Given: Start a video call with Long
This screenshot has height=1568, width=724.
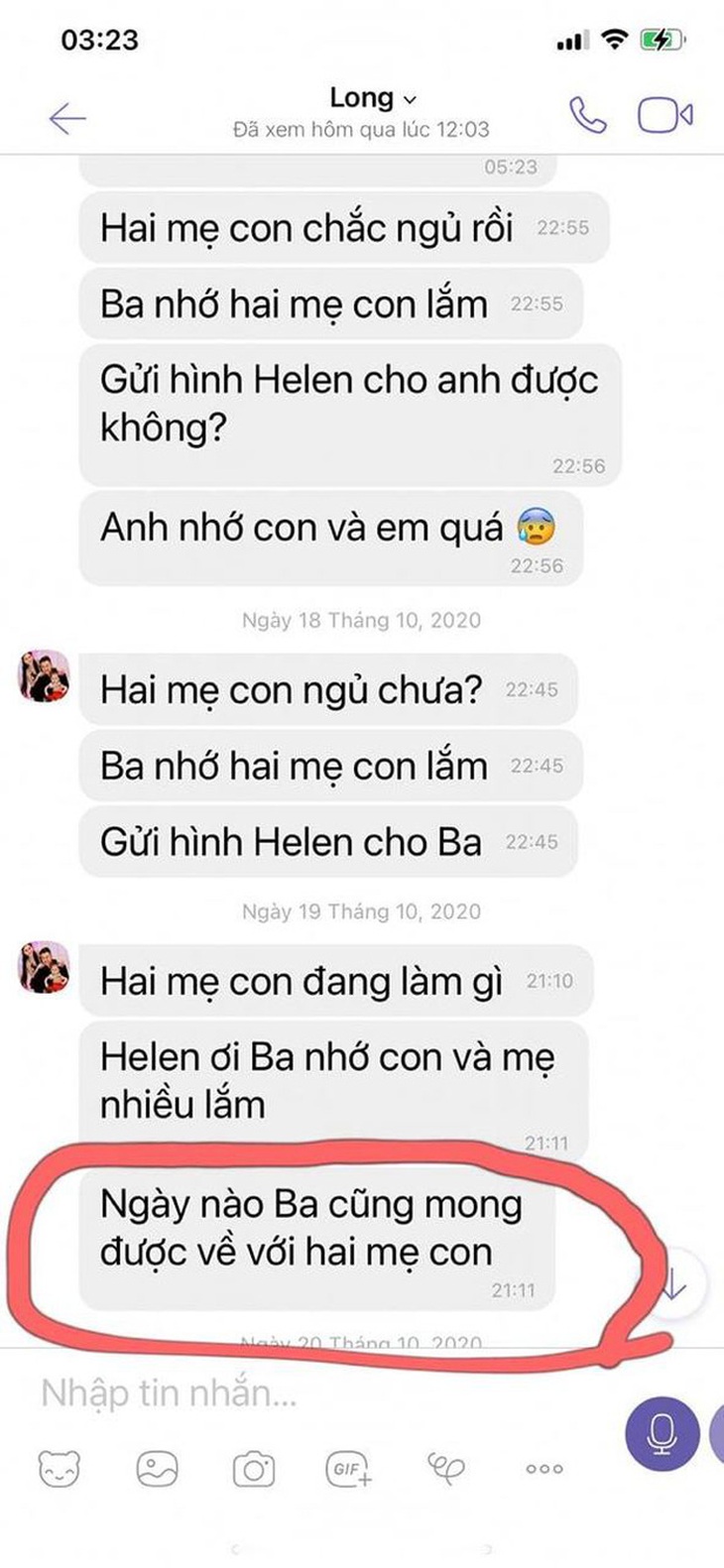Looking at the screenshot, I should pyautogui.click(x=664, y=116).
